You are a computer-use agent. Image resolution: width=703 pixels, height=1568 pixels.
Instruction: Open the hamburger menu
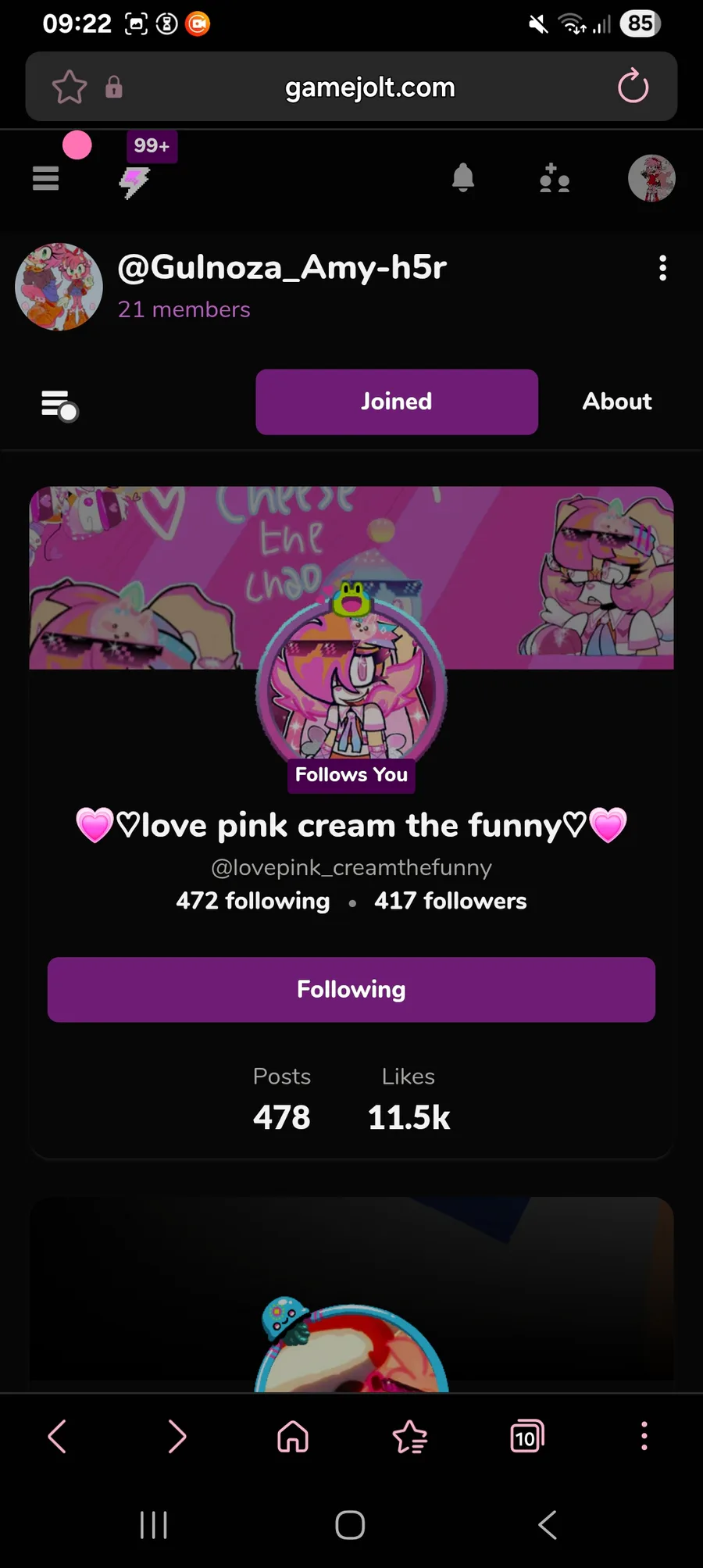[45, 179]
